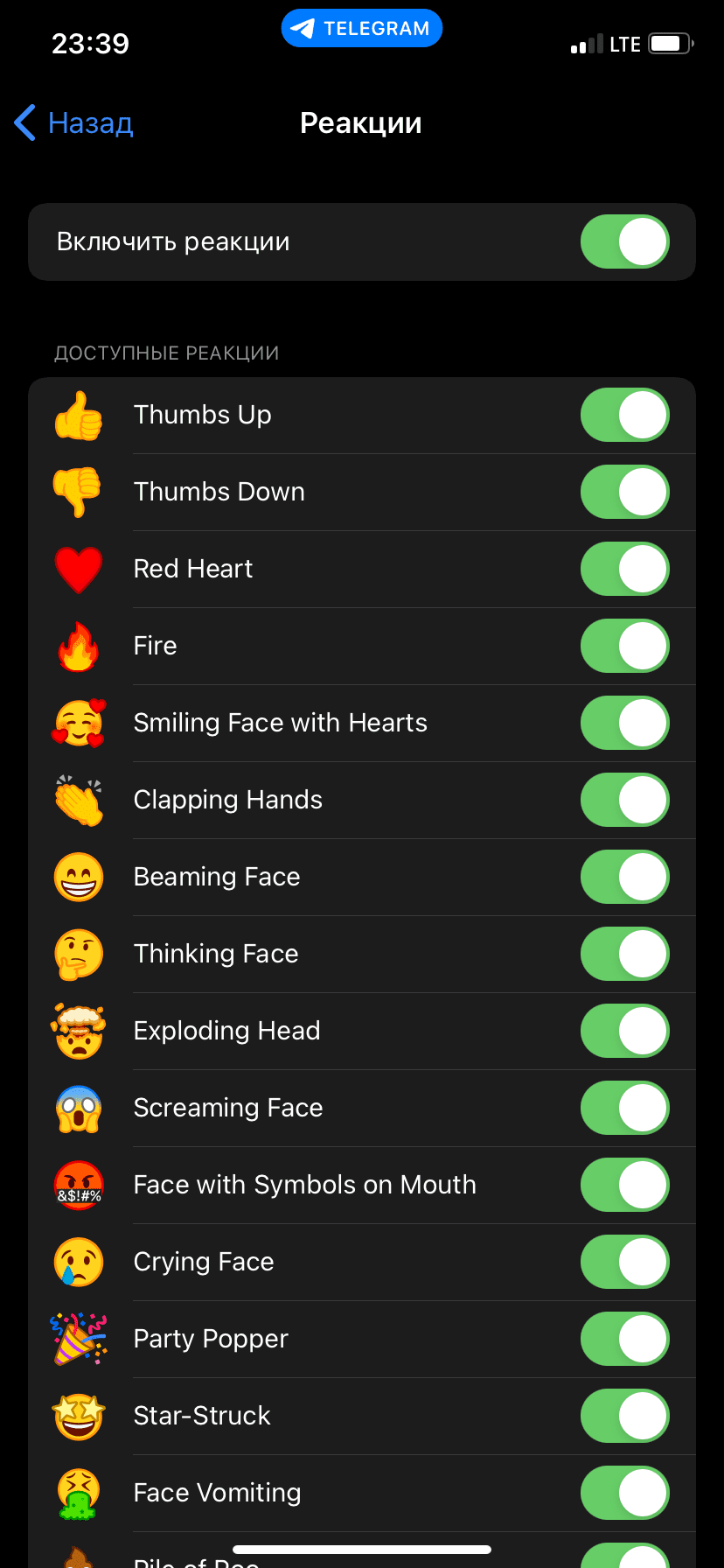
Task: Turn off the Включить реакции switch
Action: (624, 241)
